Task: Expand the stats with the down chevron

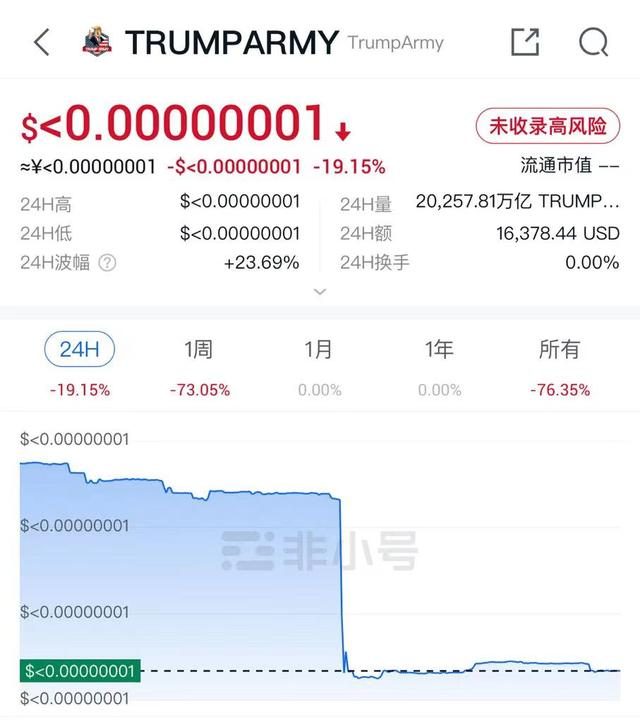Action: (x=320, y=292)
